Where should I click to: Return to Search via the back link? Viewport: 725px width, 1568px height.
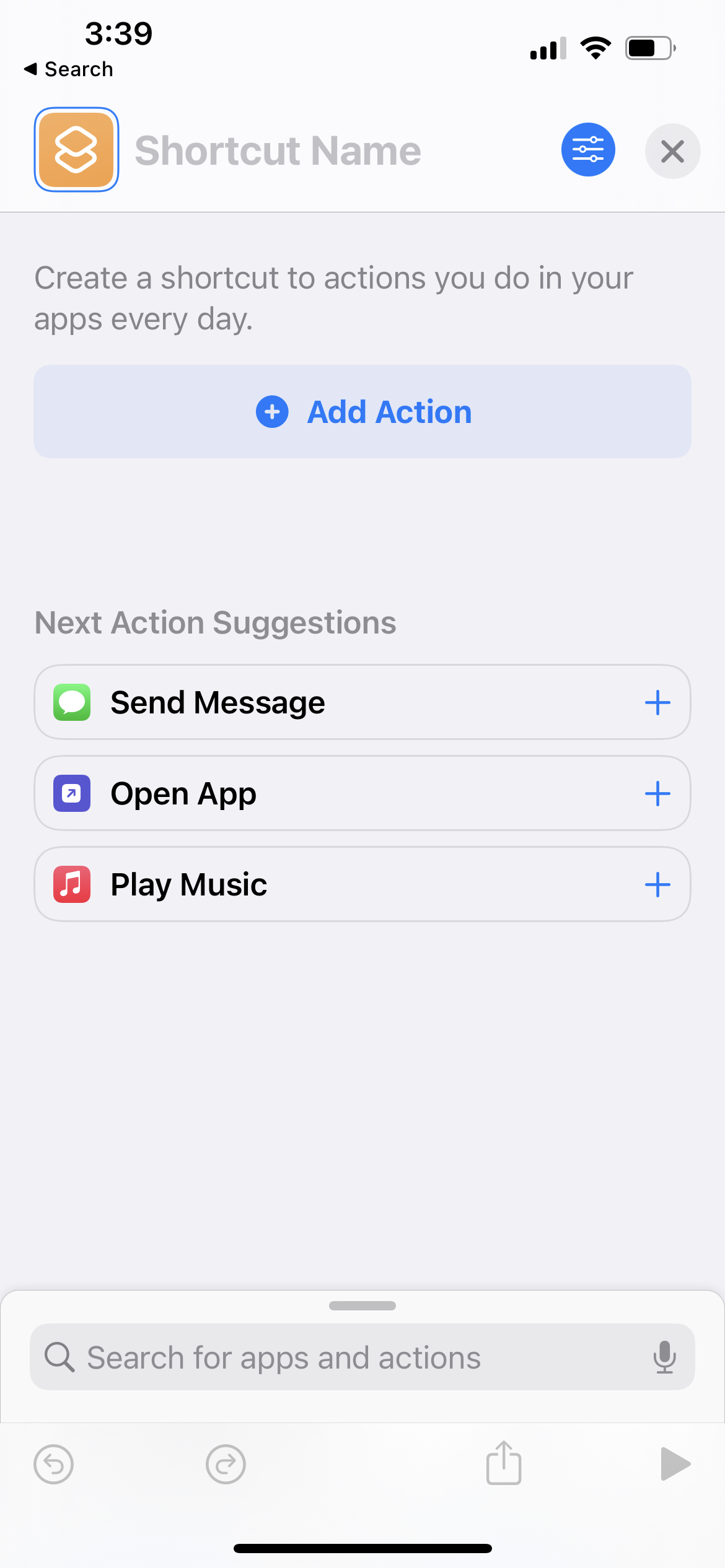[69, 69]
